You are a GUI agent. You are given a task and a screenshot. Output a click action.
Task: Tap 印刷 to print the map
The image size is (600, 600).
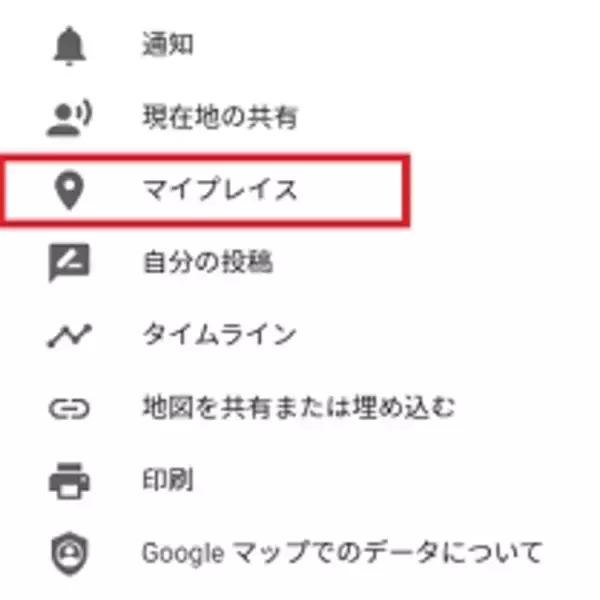pos(168,479)
